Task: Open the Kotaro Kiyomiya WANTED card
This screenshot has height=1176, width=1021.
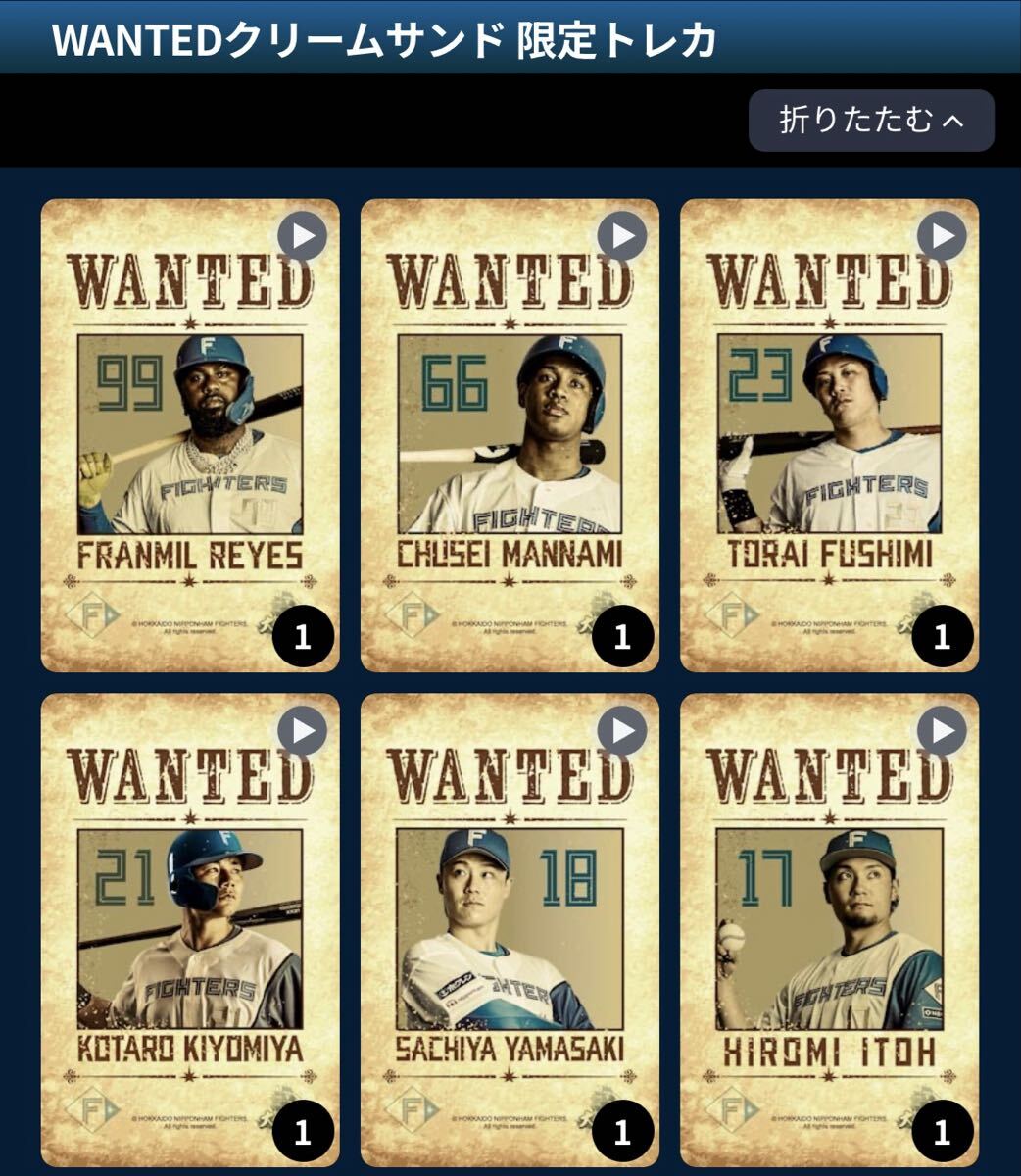Action: pos(190,931)
